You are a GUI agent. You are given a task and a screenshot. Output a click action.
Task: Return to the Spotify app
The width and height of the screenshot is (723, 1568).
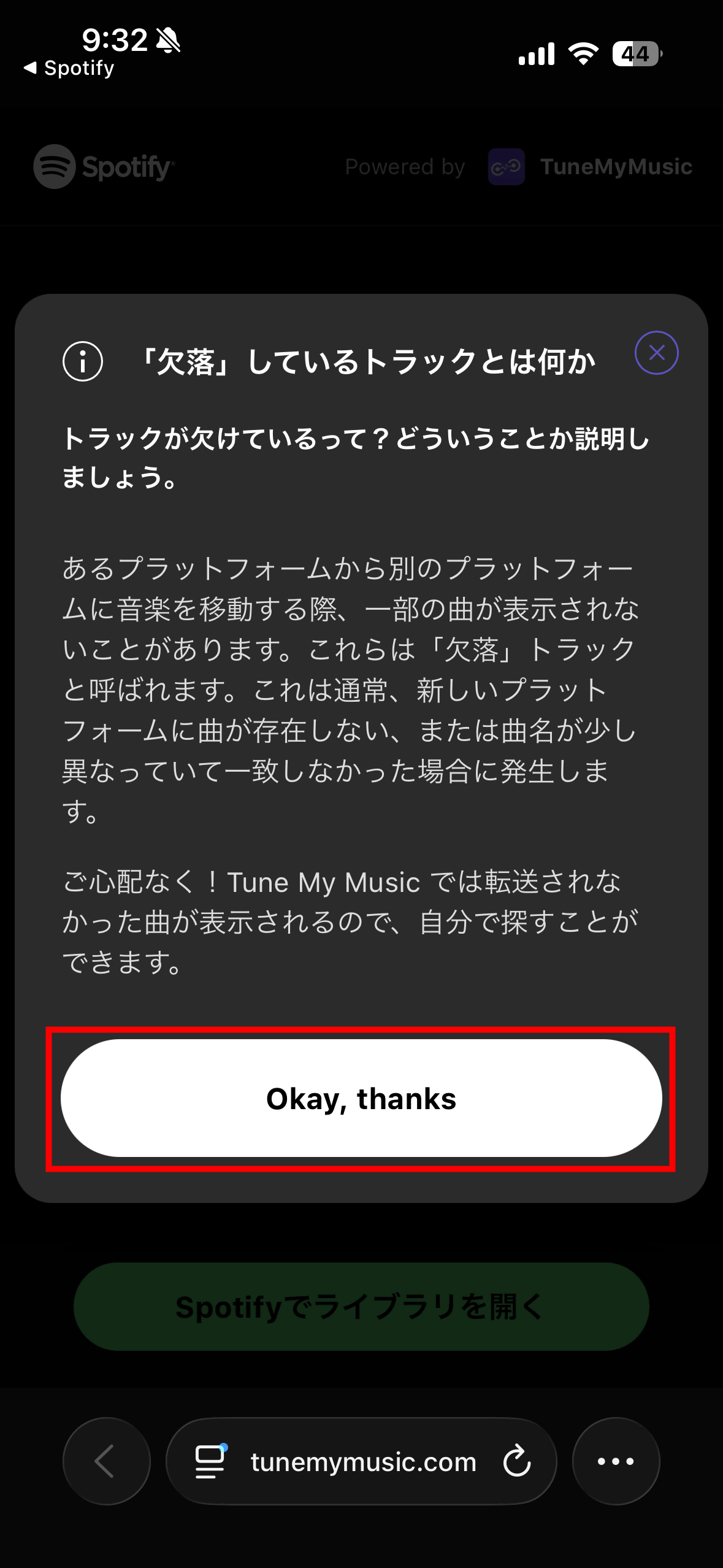(x=69, y=68)
